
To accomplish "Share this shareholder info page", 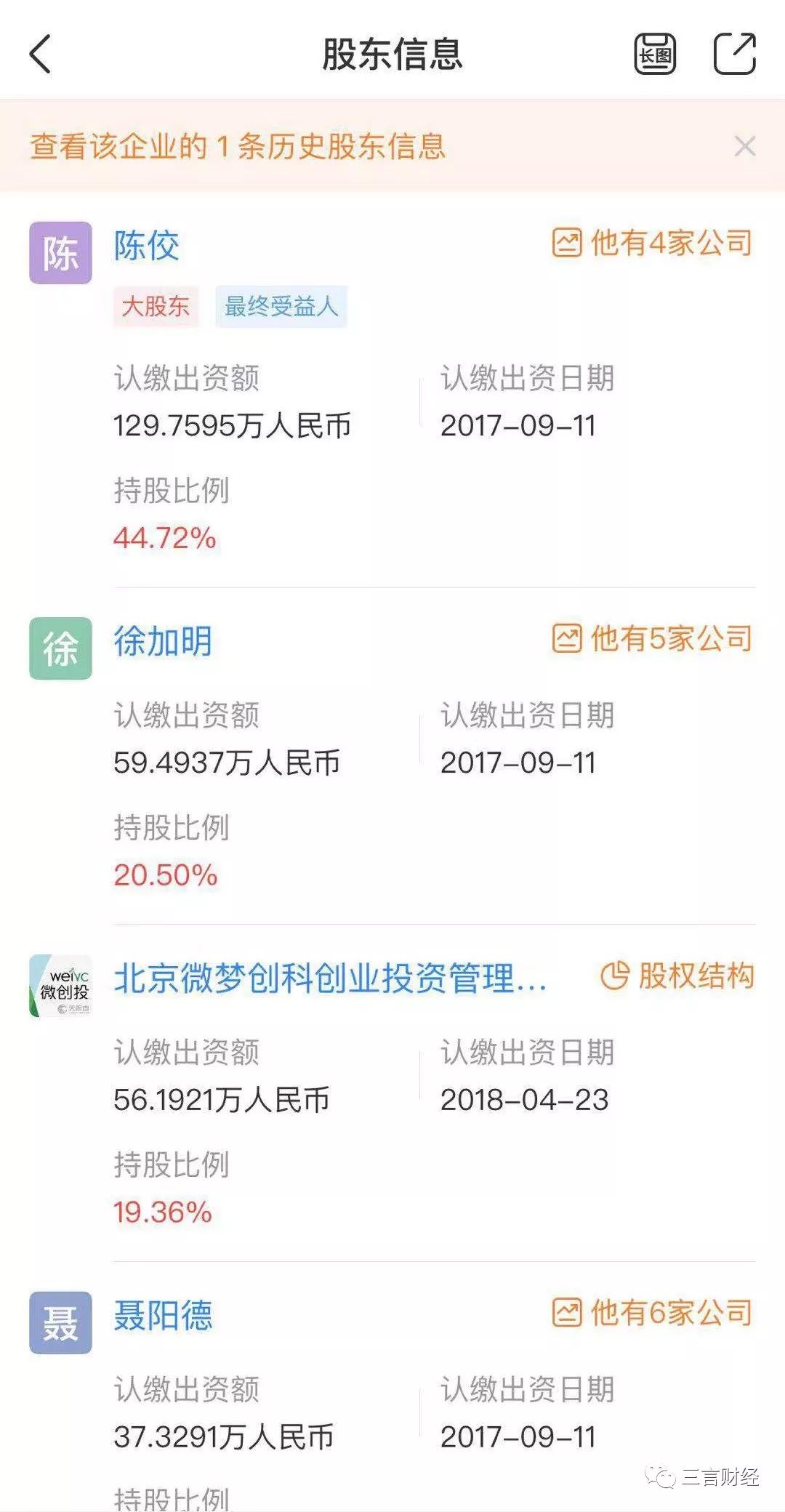I will click(x=735, y=54).
